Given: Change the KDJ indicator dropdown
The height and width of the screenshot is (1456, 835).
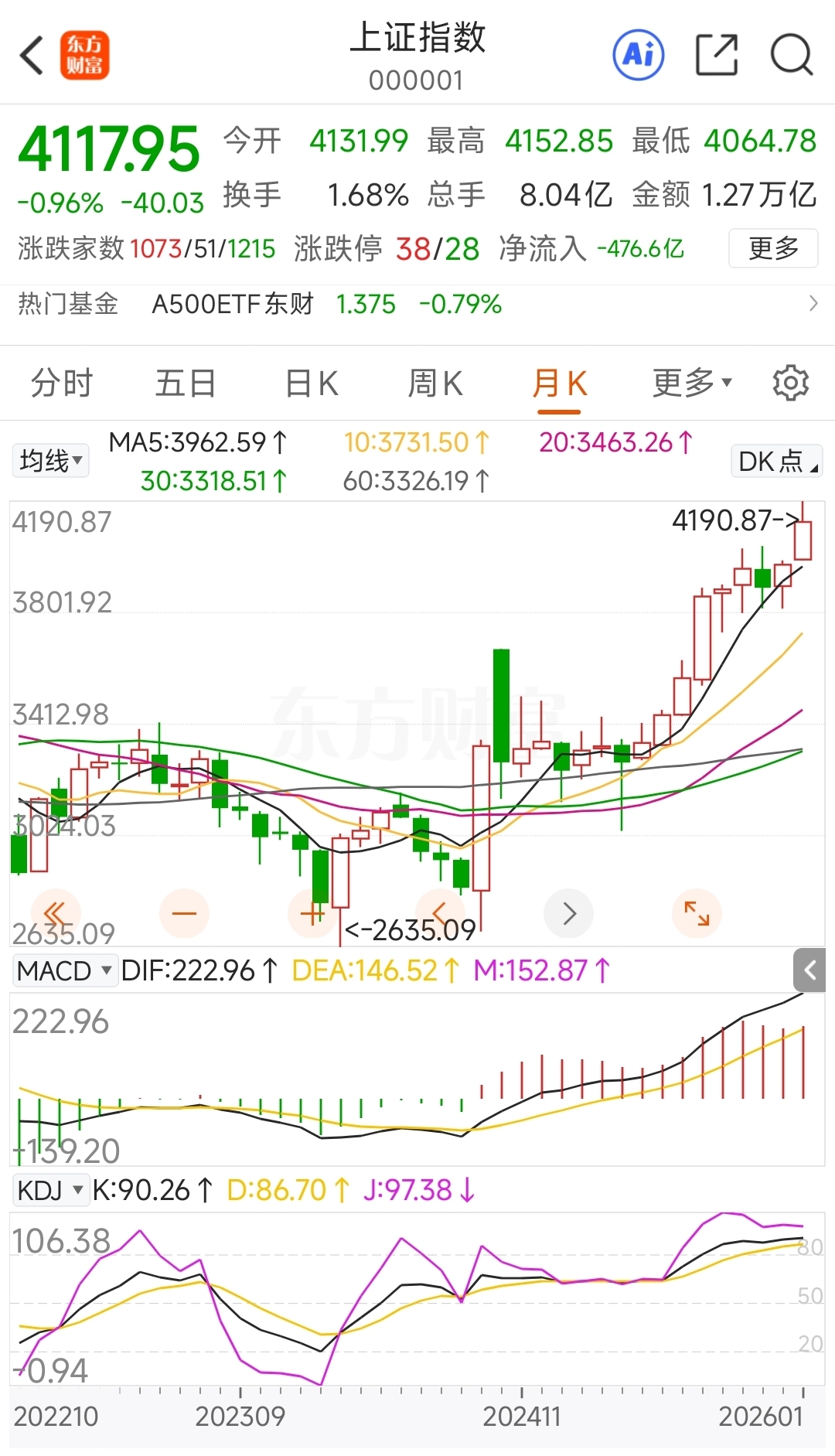Looking at the screenshot, I should 50,1190.
